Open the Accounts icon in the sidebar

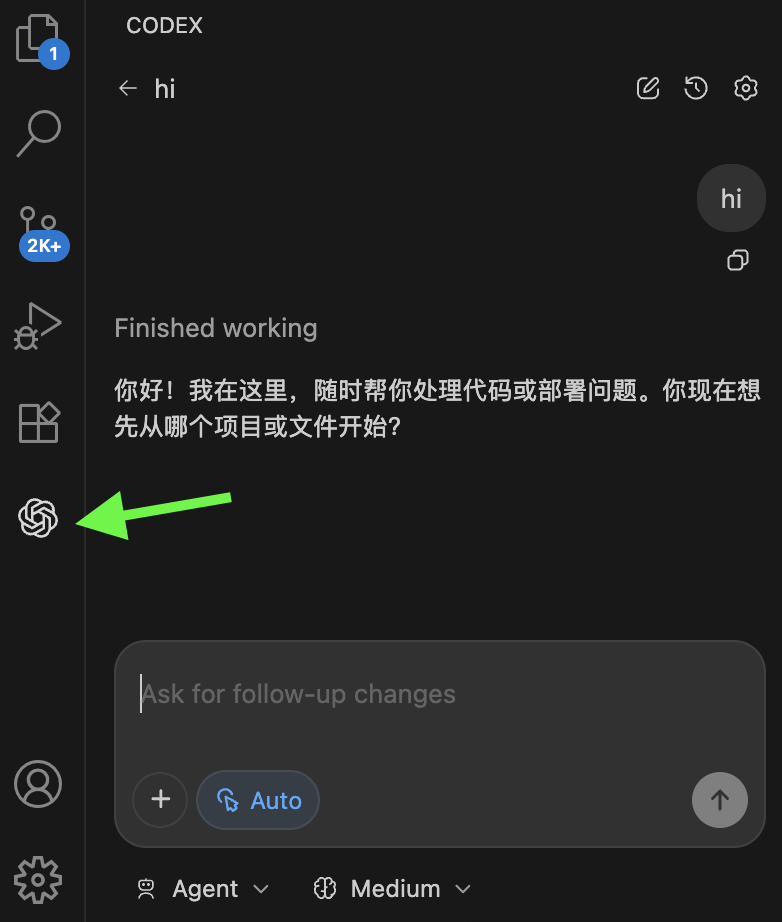(38, 784)
